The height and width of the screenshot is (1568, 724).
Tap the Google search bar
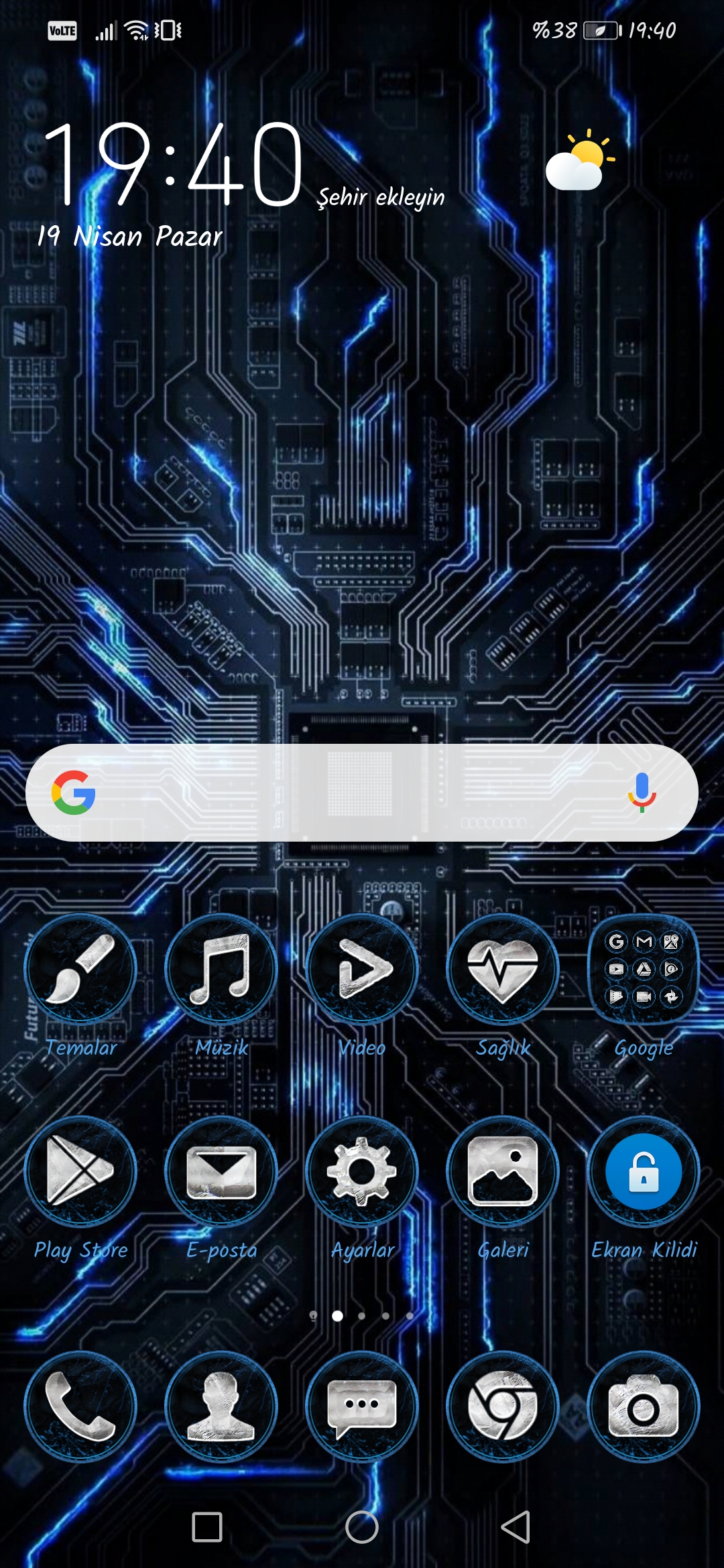(349, 793)
